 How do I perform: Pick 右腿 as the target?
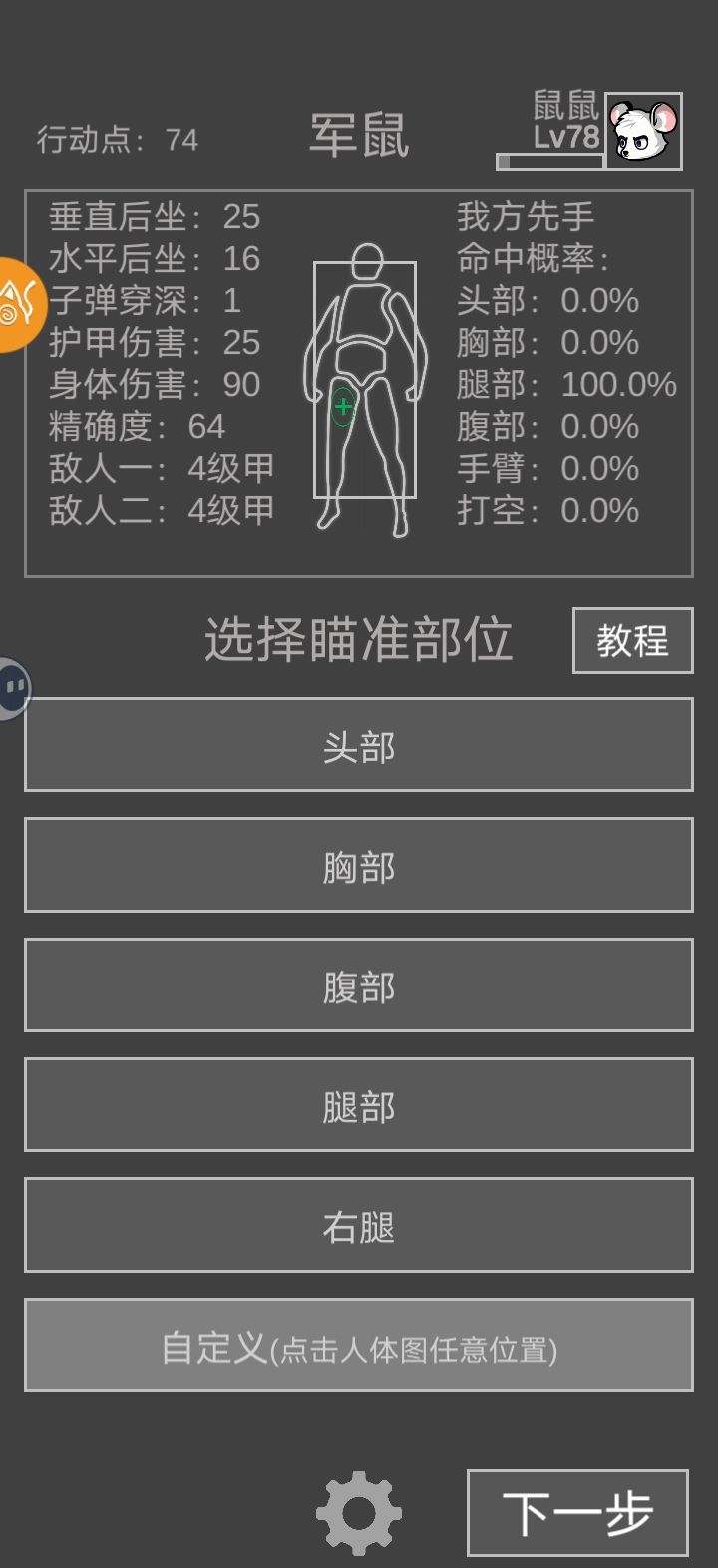358,1225
